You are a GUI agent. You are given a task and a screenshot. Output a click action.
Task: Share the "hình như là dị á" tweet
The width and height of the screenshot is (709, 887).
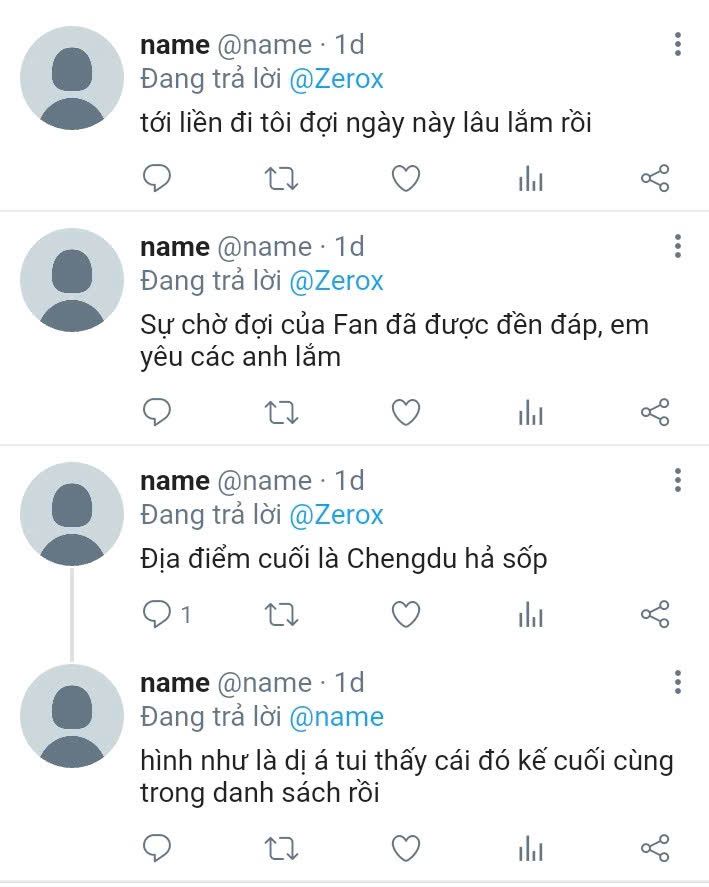(x=655, y=849)
